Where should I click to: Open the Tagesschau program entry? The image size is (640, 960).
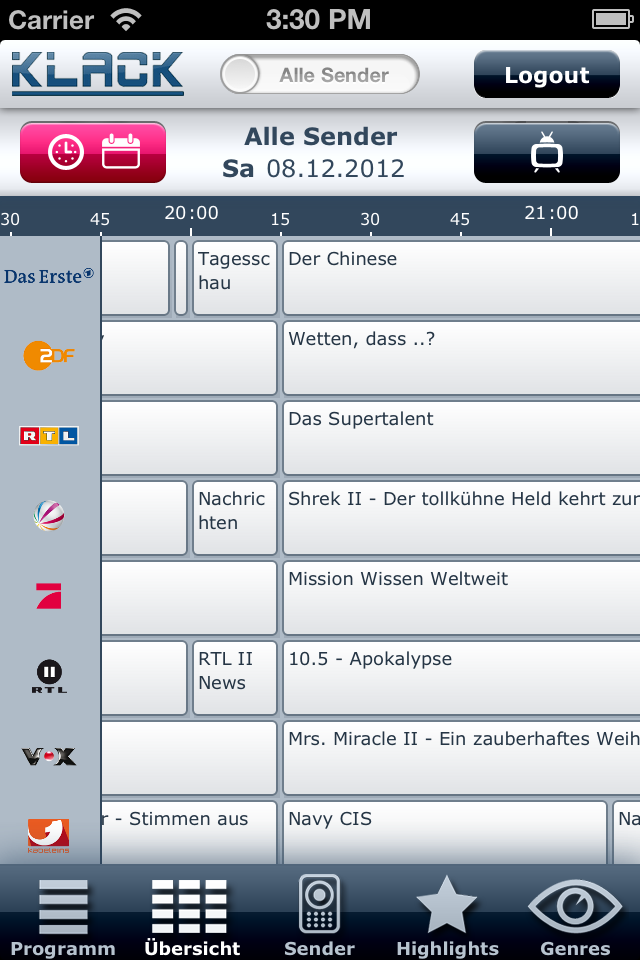[234, 277]
